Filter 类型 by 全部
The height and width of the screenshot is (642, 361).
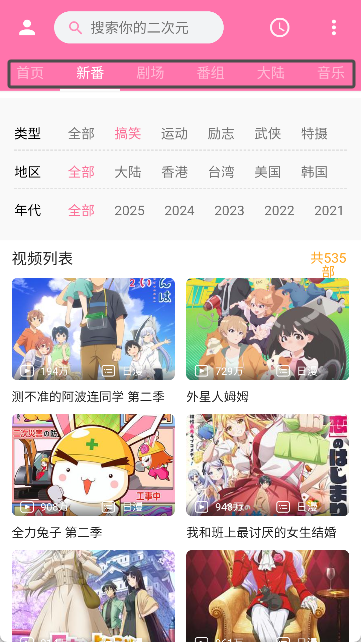click(x=81, y=133)
